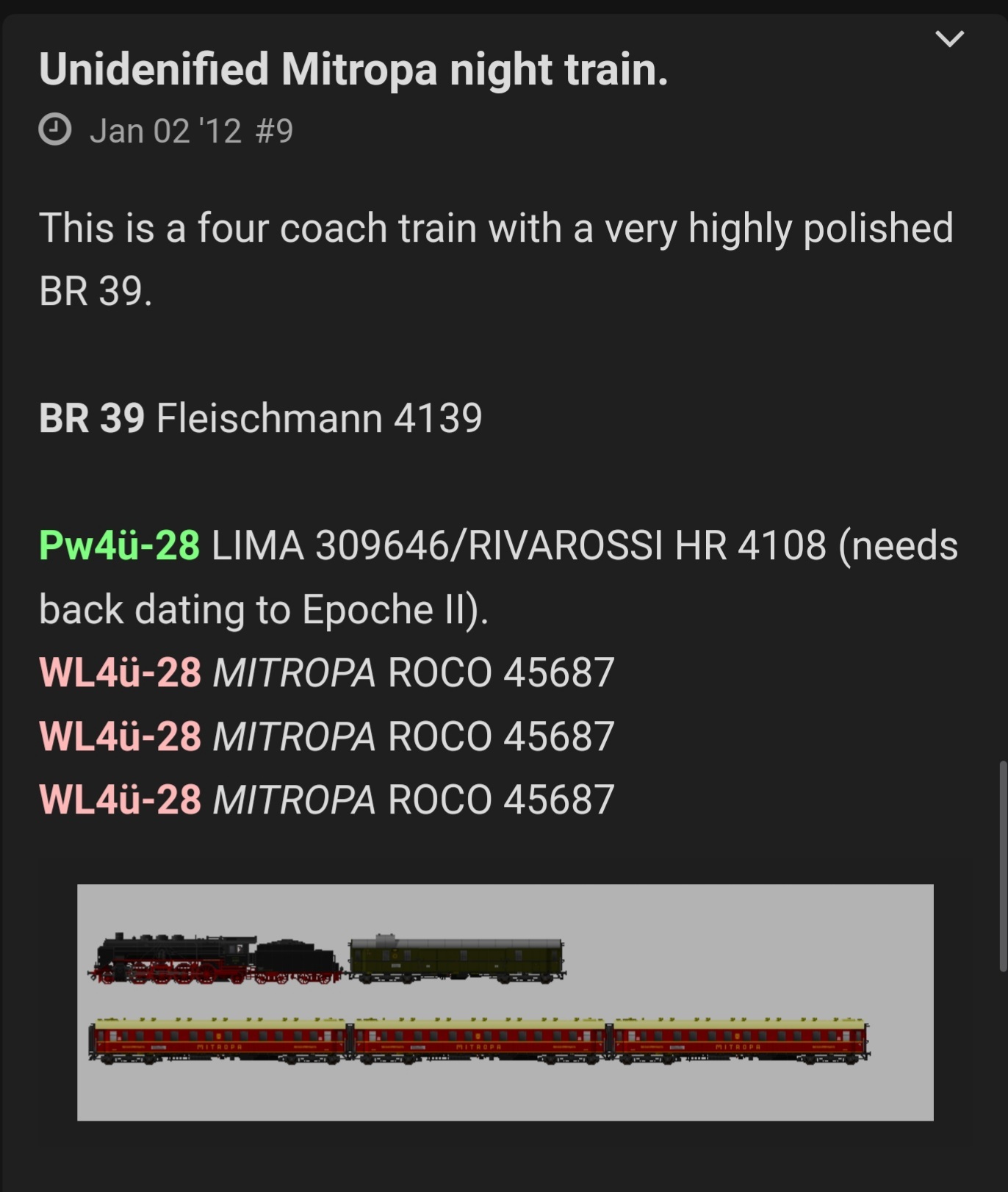Viewport: 1008px width, 1192px height.
Task: Open the post options chevron menu
Action: (x=949, y=38)
